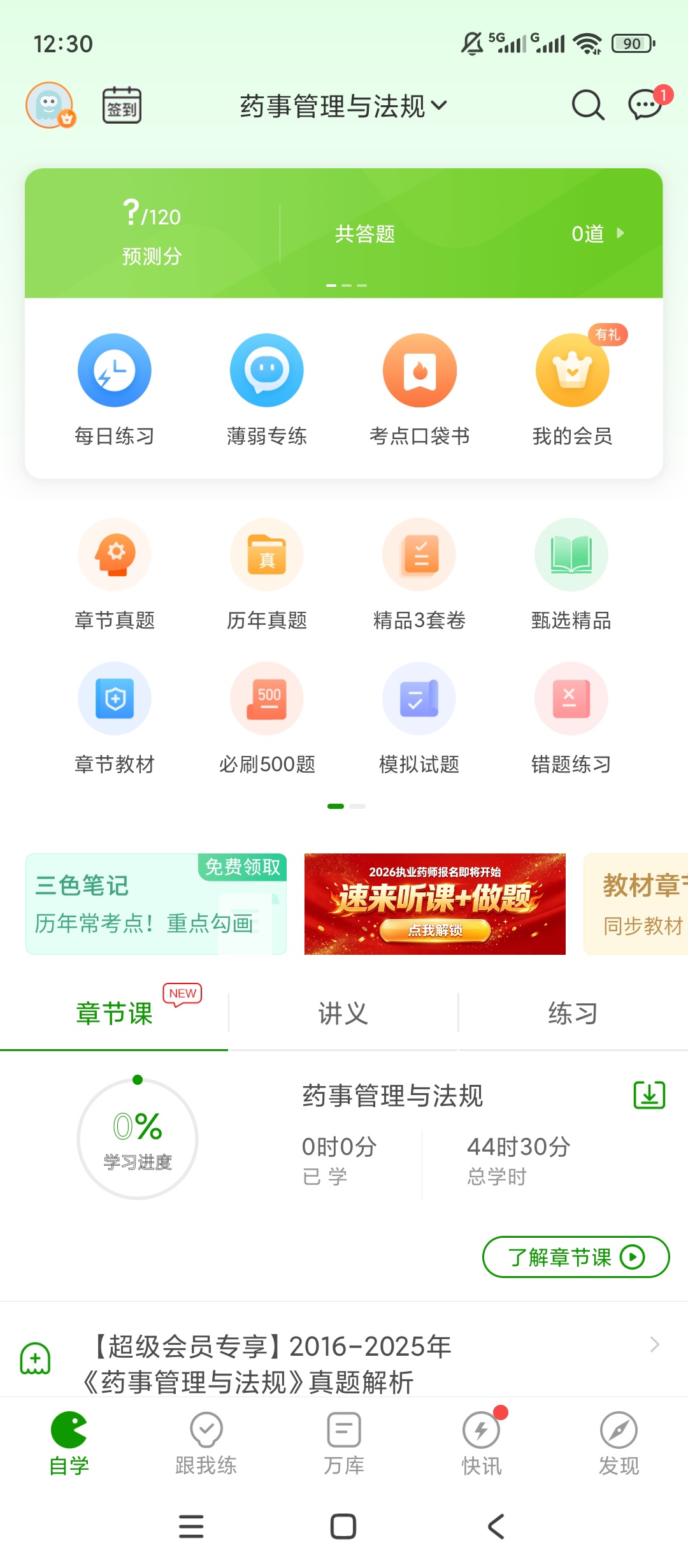Download the 药事管理与法规 course
688x1568 pixels.
649,1095
